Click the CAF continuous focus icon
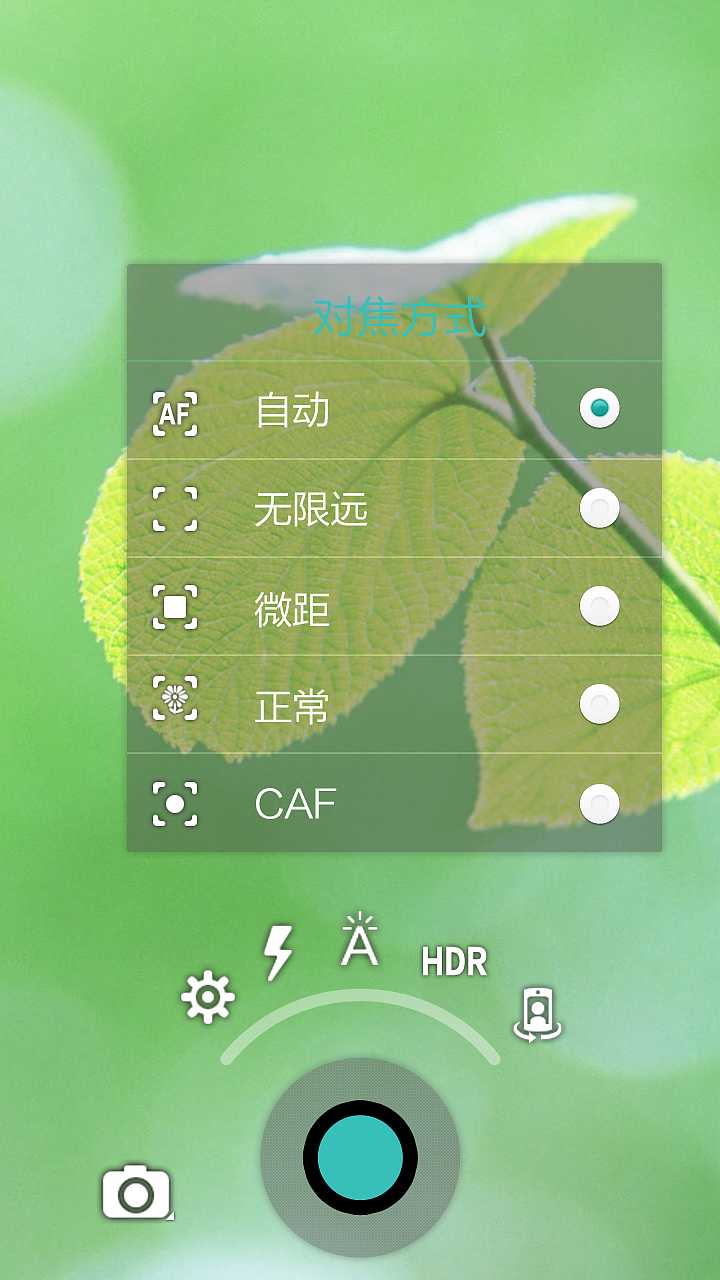720x1280 pixels. pos(173,803)
